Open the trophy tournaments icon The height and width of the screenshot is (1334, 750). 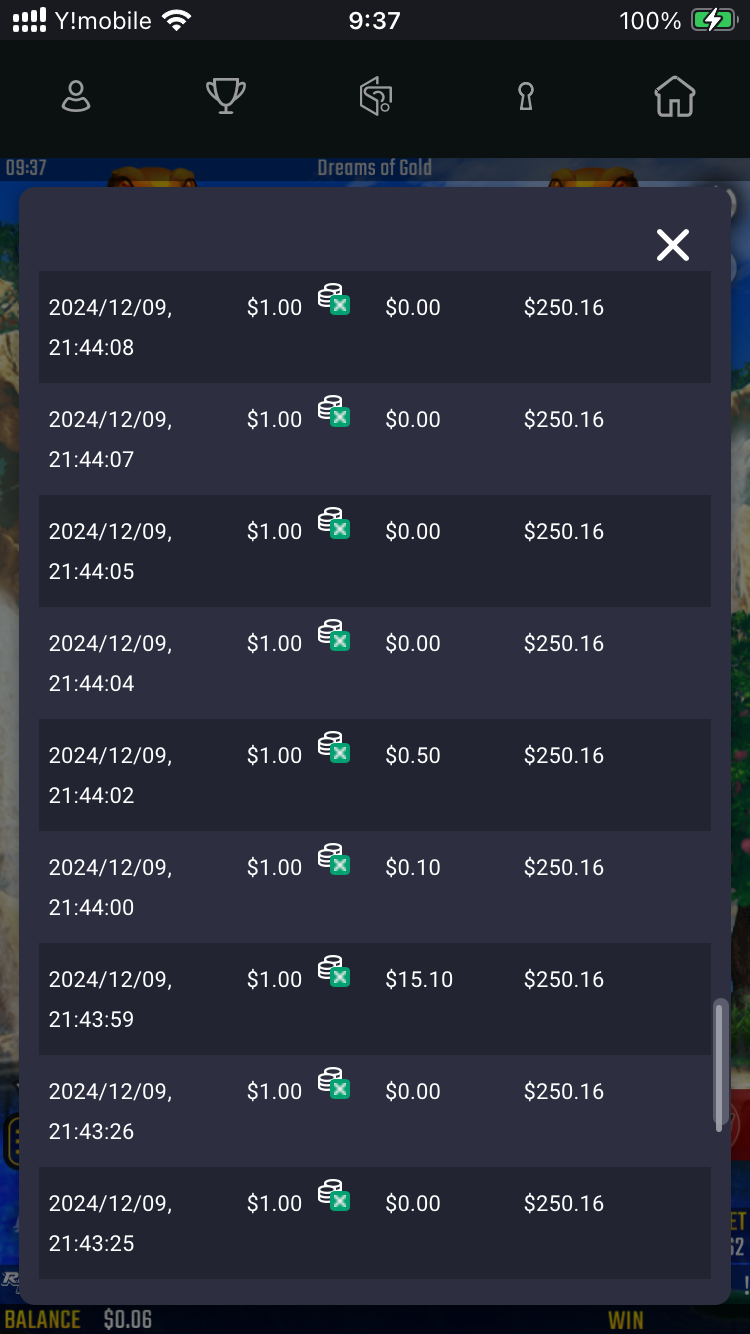point(226,97)
